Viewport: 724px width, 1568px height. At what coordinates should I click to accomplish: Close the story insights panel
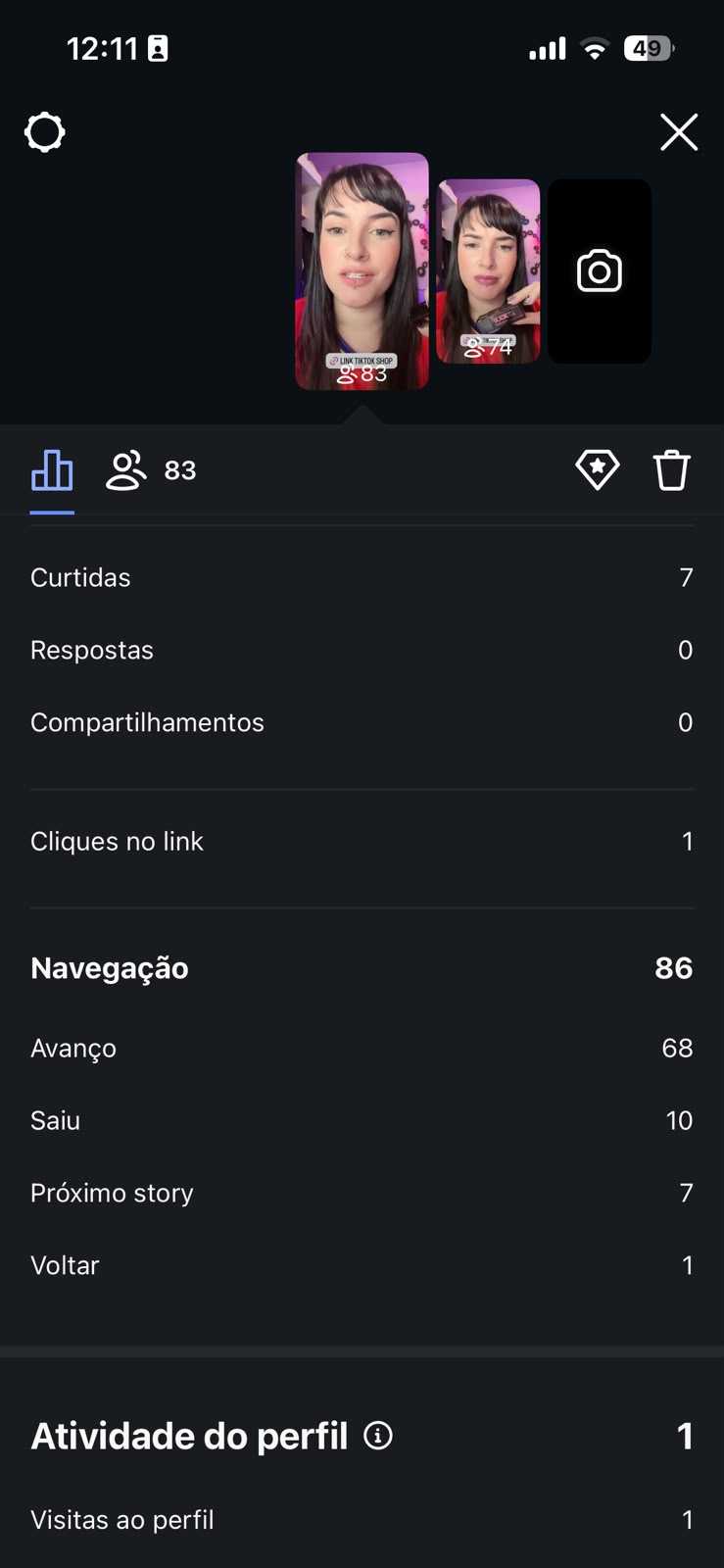(678, 132)
